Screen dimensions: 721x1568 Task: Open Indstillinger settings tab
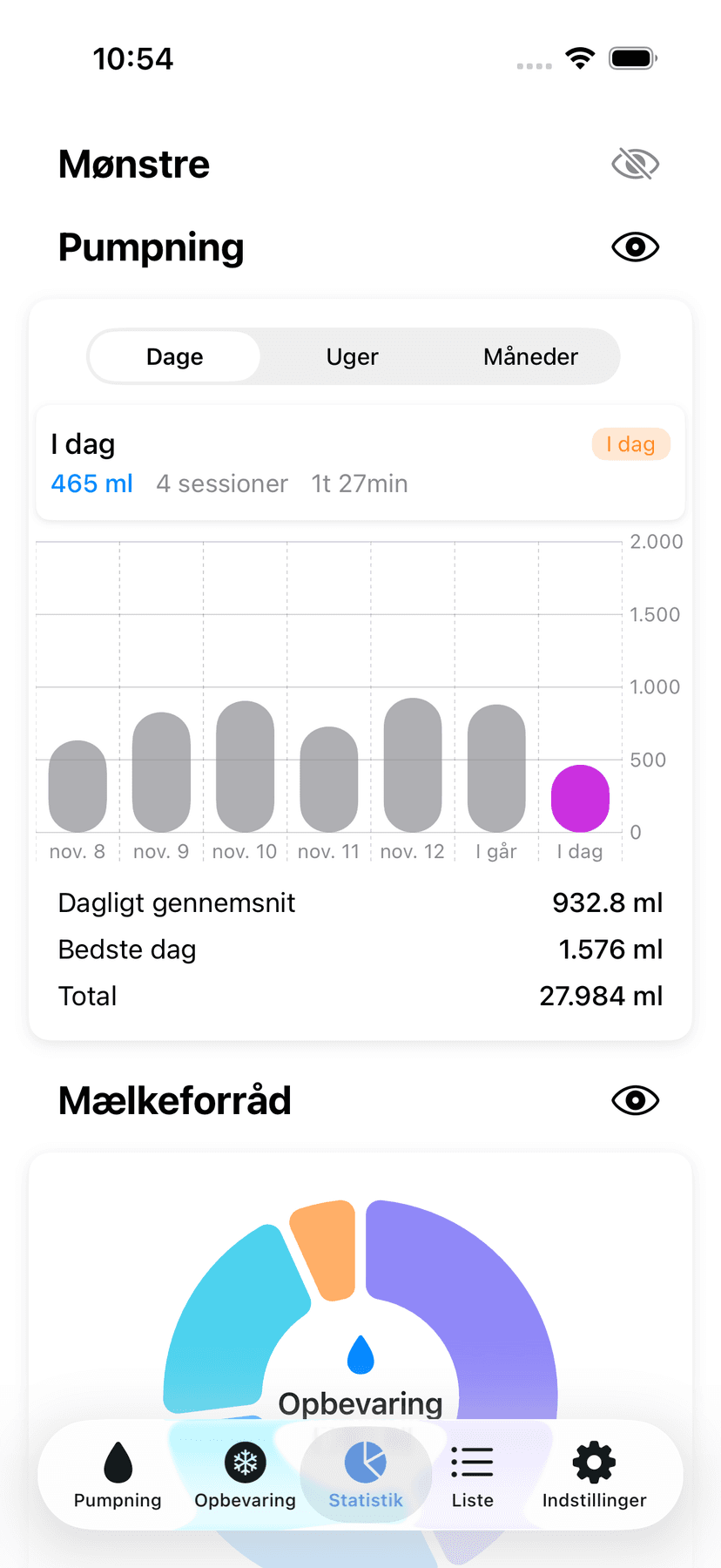tap(594, 1474)
